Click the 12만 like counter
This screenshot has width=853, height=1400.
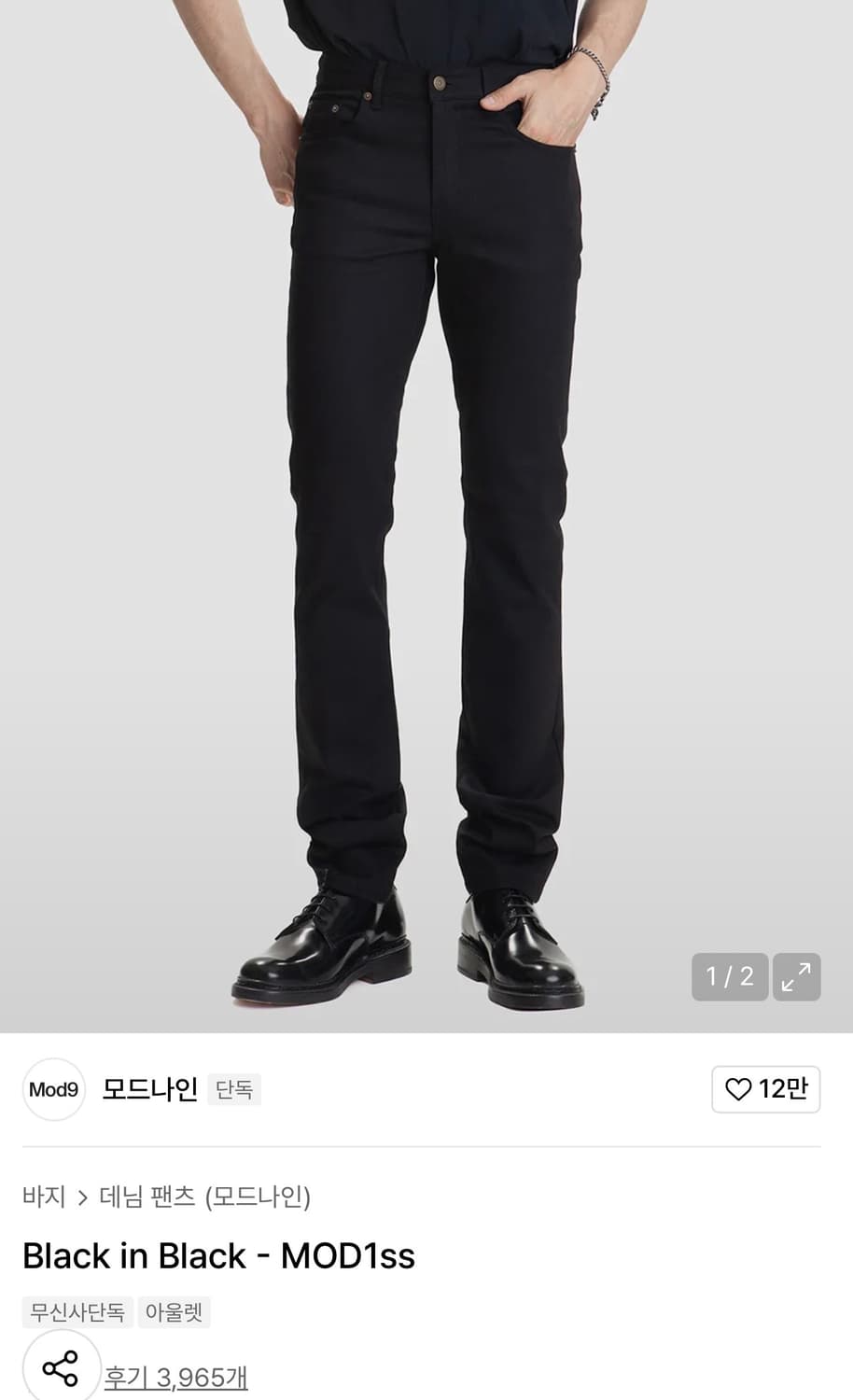point(782,1089)
